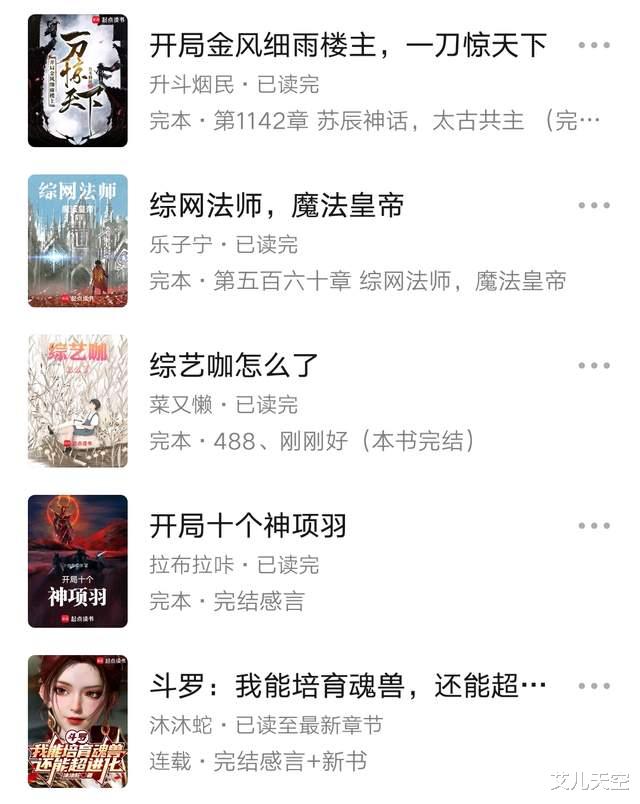Open the book 综艺咖怎么了
The height and width of the screenshot is (804, 640).
[x=234, y=365]
